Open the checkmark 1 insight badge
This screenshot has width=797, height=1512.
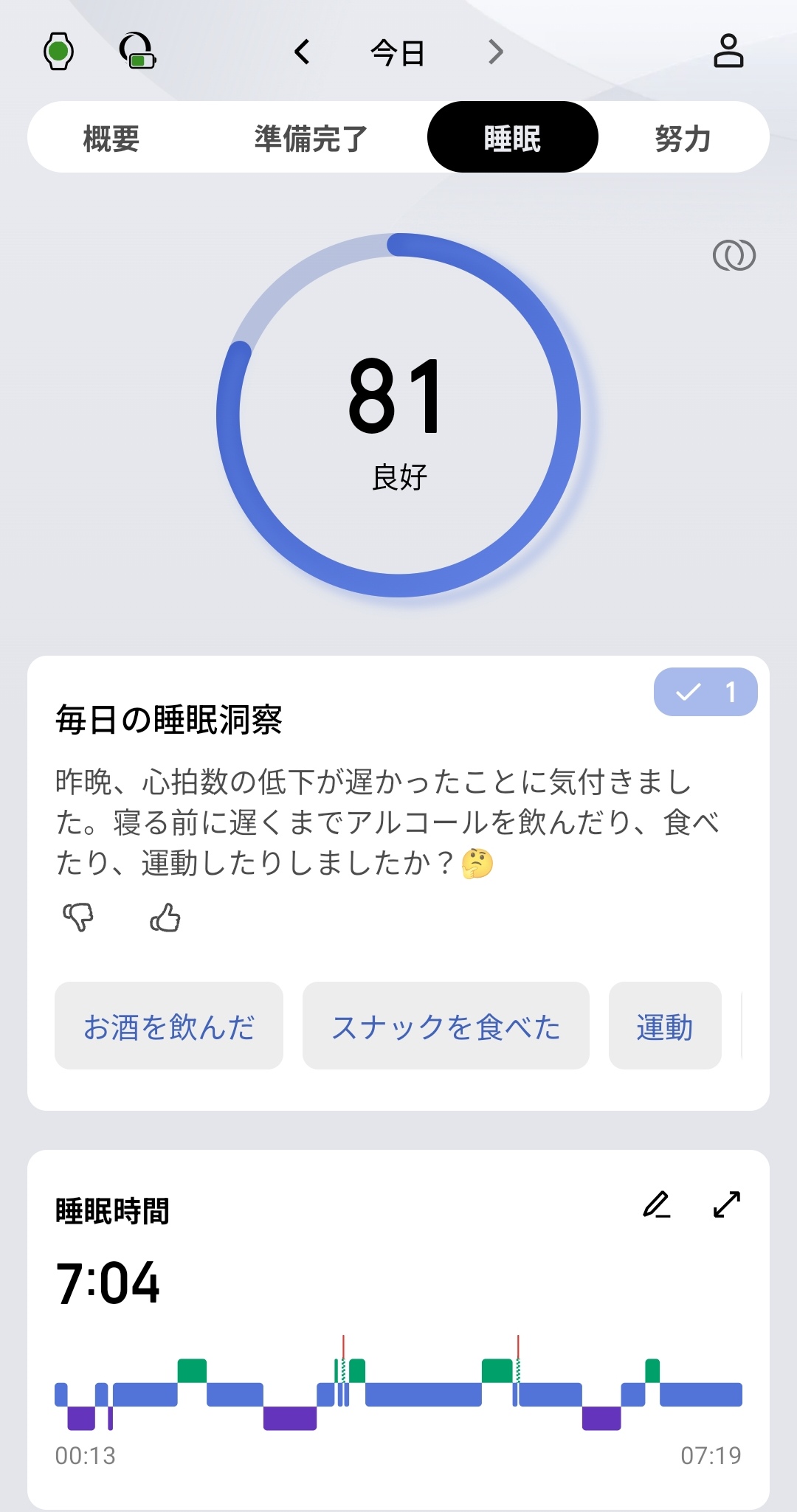point(705,692)
